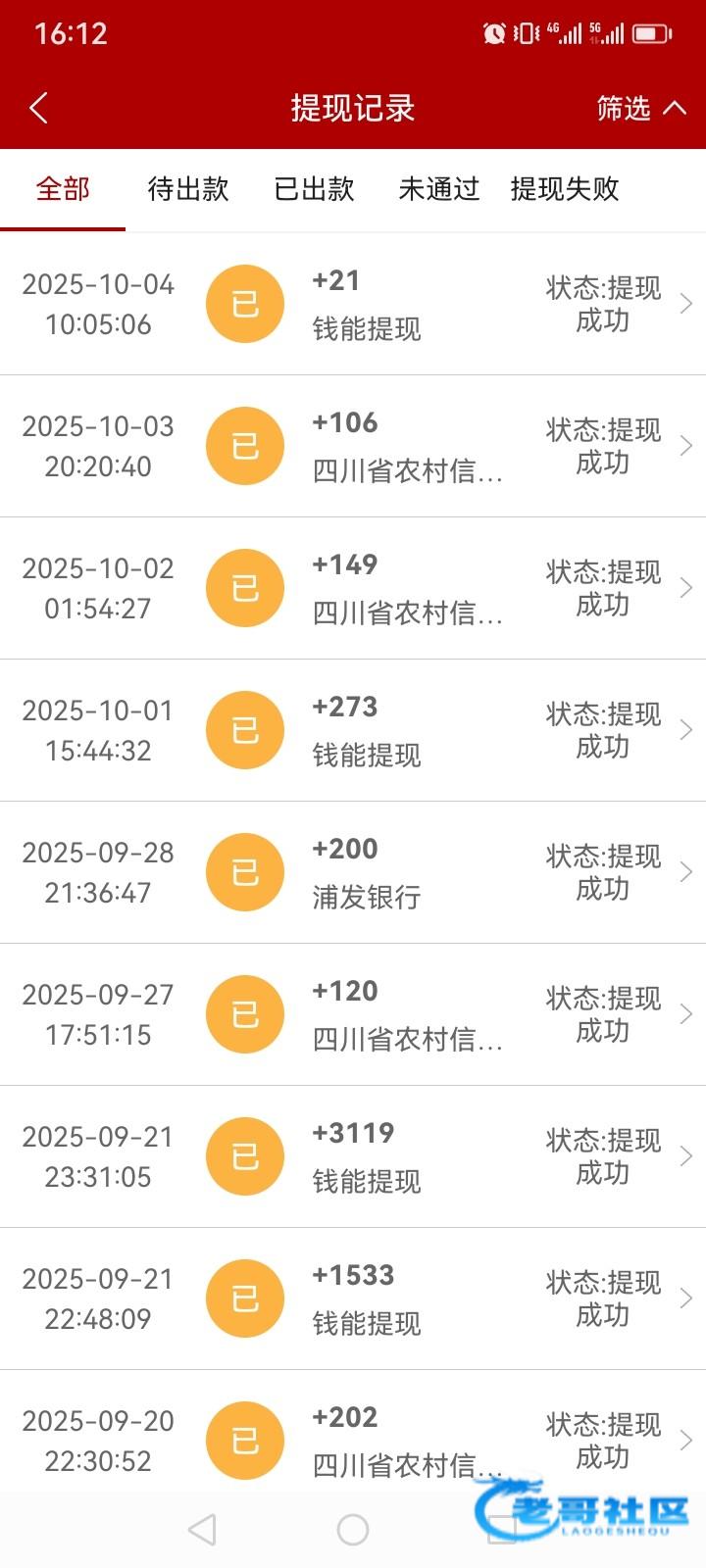Image resolution: width=706 pixels, height=1568 pixels.
Task: Switch to the 已出款 tab
Action: click(x=314, y=188)
